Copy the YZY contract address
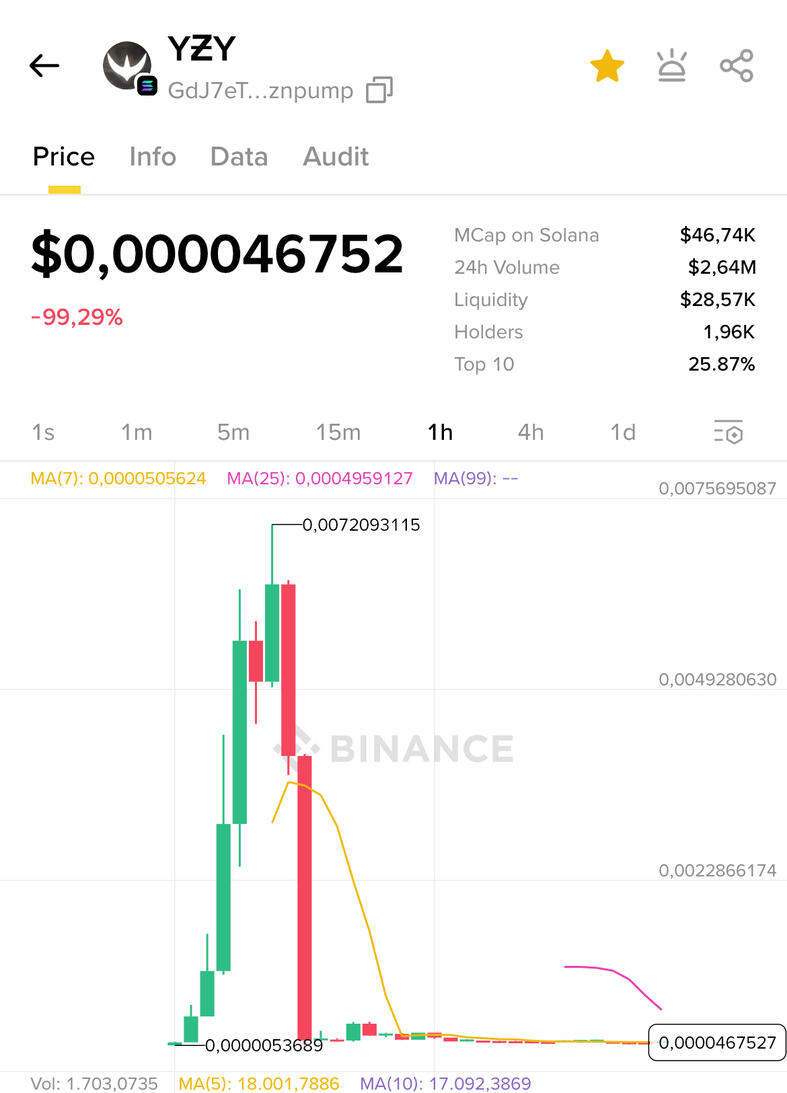The width and height of the screenshot is (787, 1093). 379,91
